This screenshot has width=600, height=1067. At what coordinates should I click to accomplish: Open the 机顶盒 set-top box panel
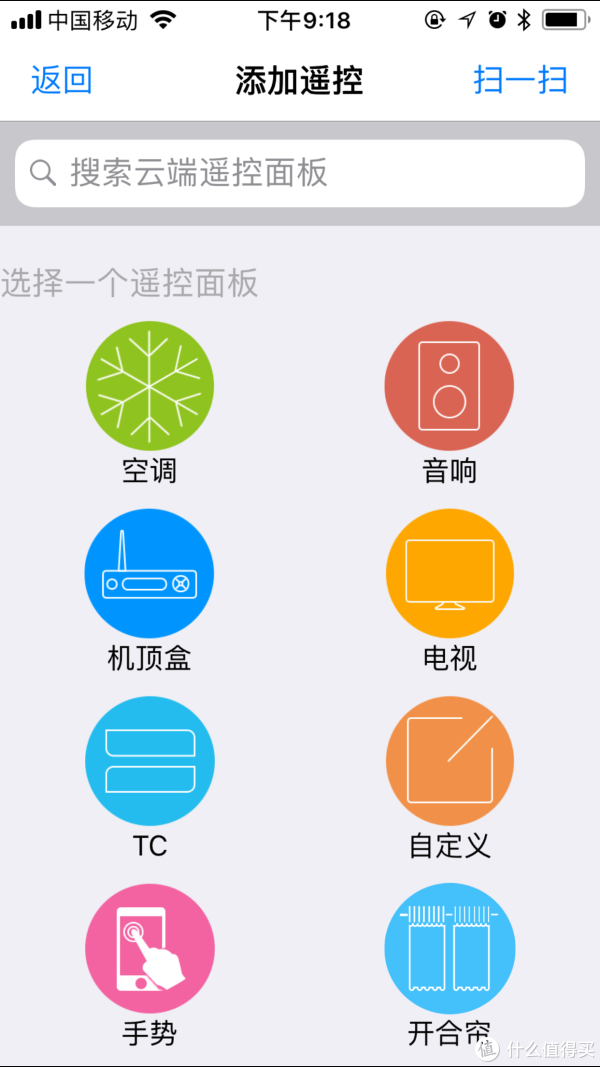(150, 574)
